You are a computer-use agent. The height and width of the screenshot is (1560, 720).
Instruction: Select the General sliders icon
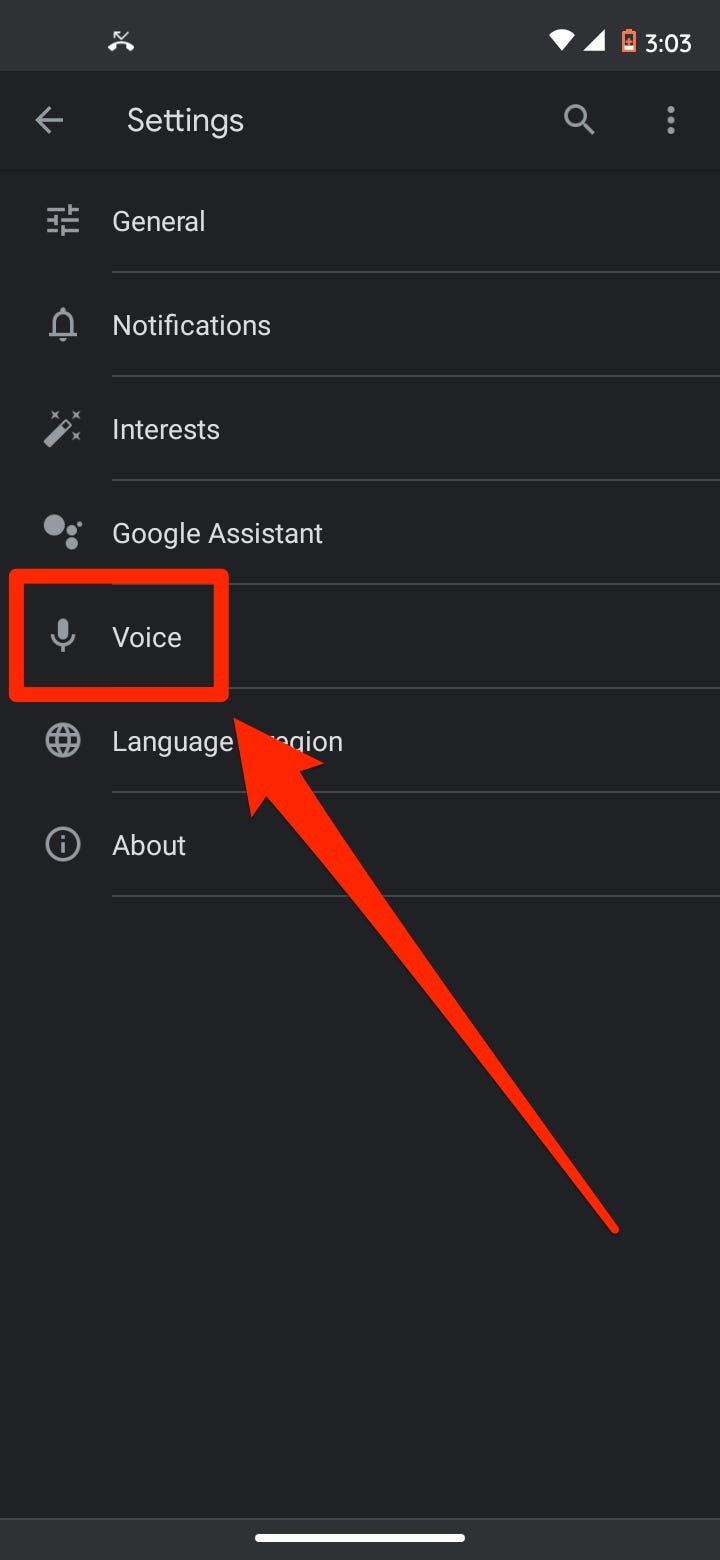point(62,221)
